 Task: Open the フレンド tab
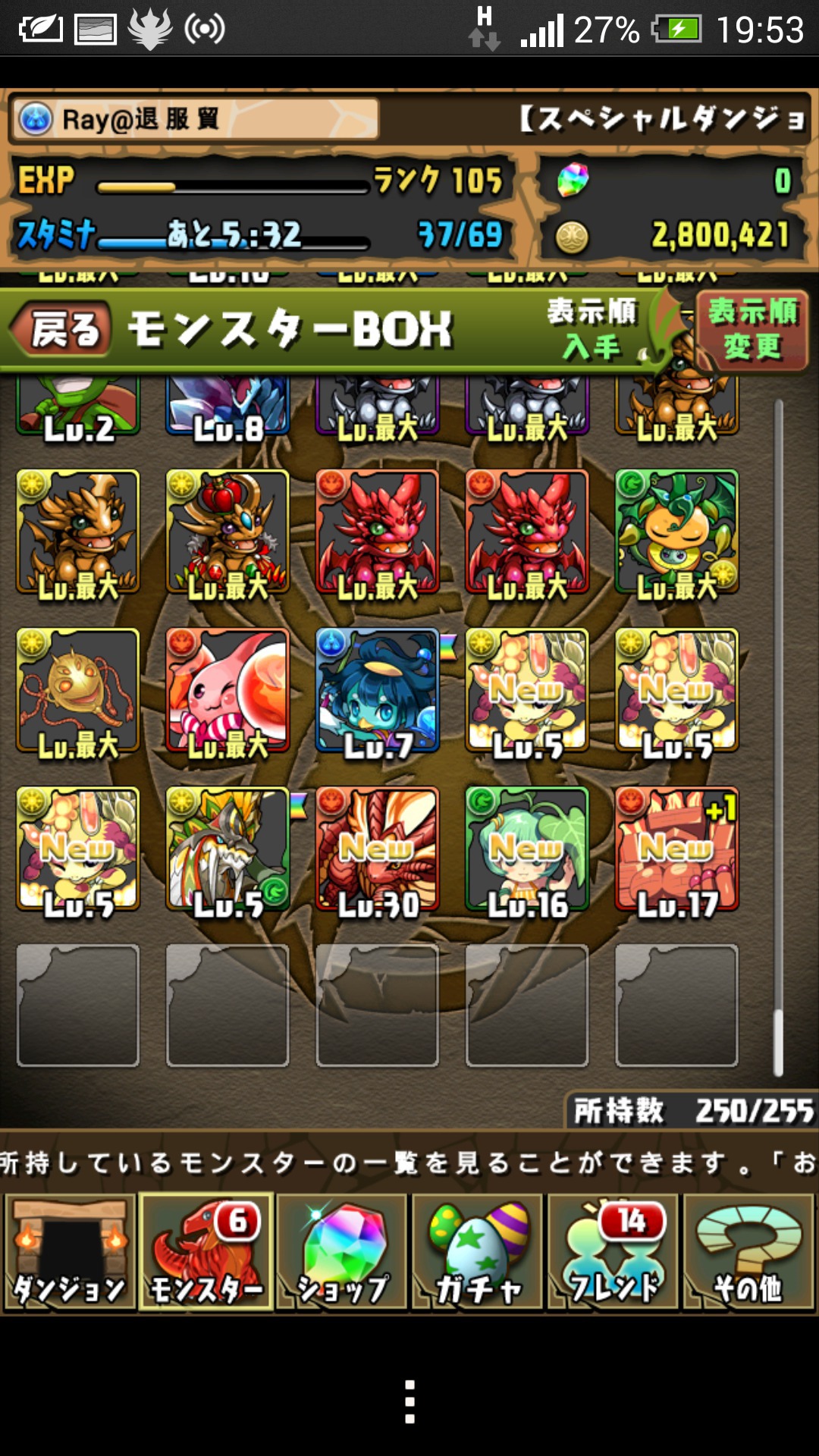[613, 1252]
